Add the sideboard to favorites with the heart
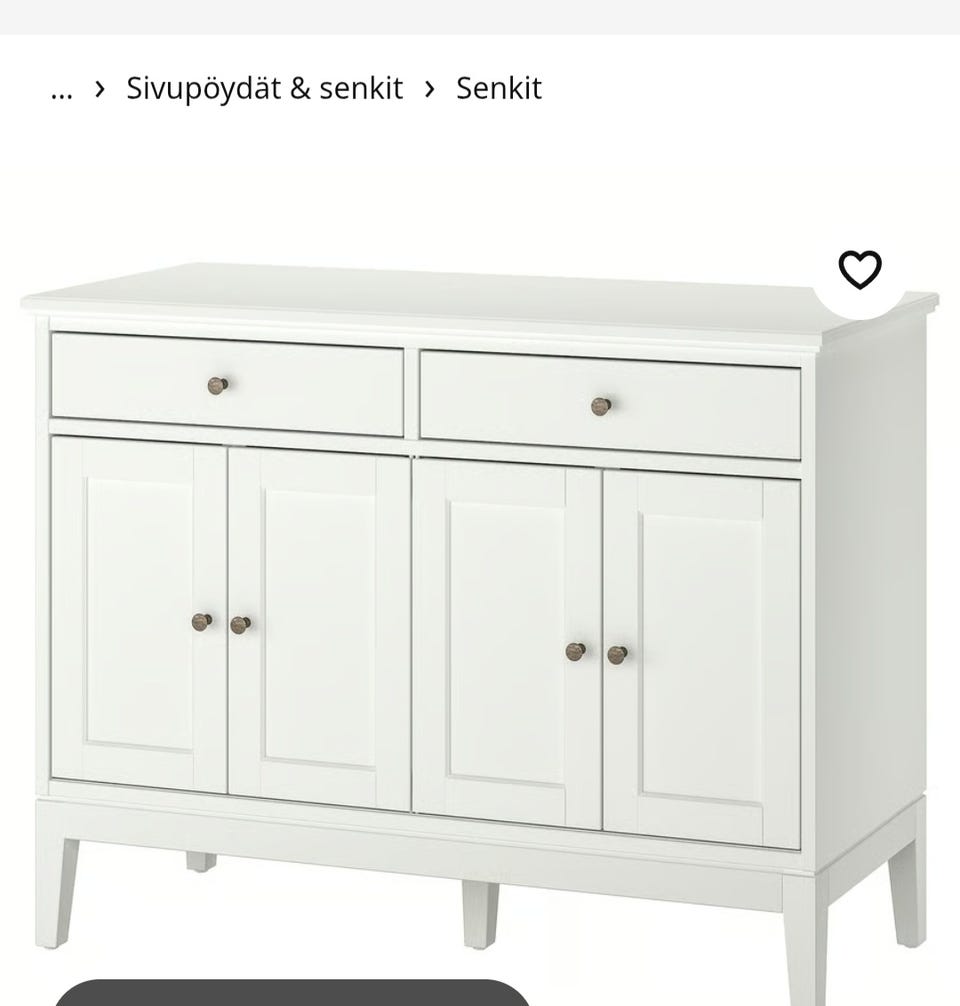The height and width of the screenshot is (1006, 960). click(x=859, y=270)
